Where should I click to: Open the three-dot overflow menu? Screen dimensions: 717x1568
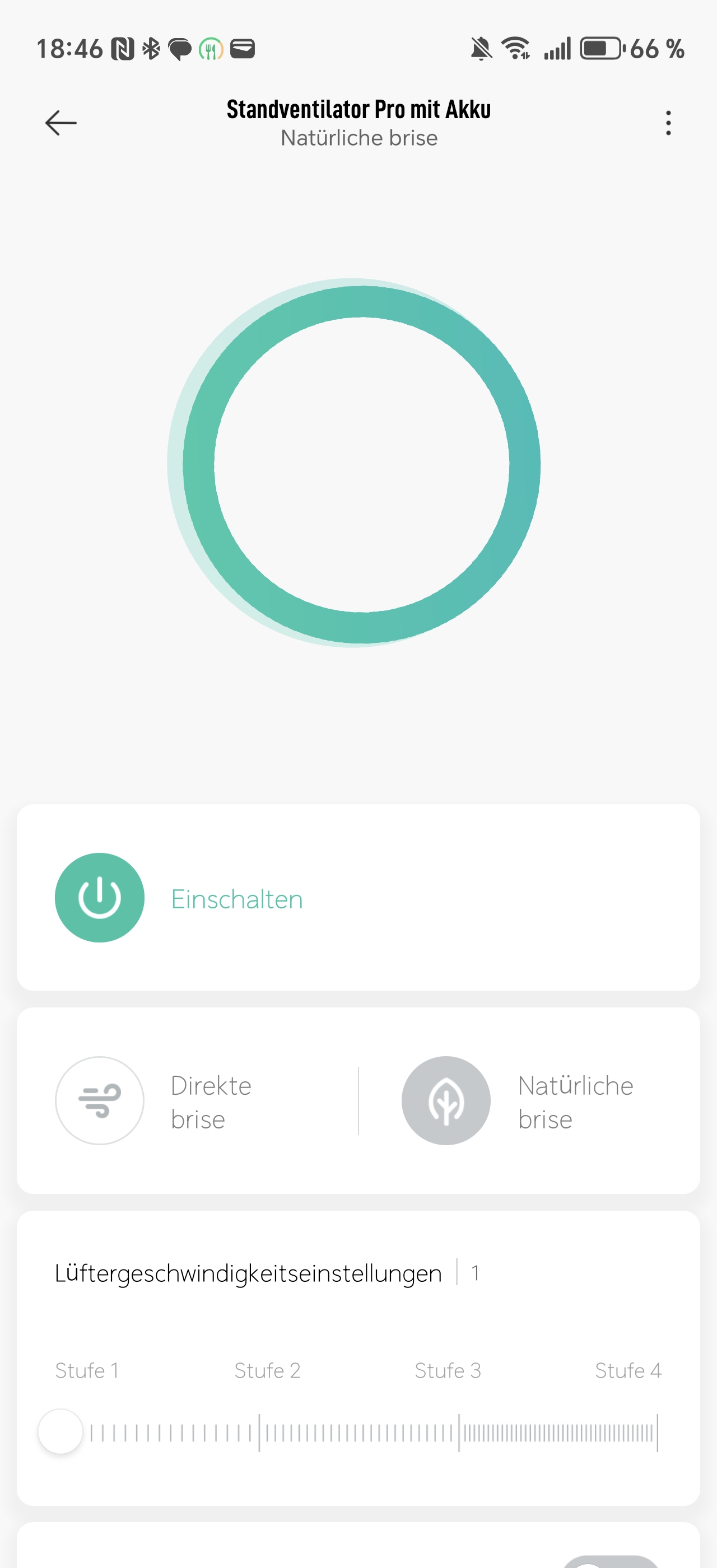[668, 123]
